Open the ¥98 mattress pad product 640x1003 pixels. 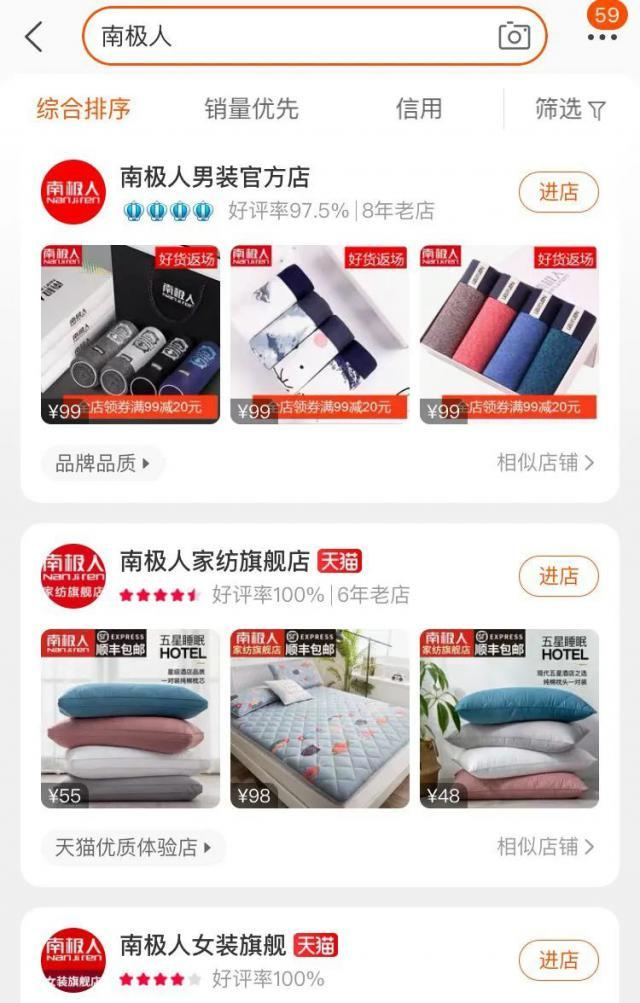coord(319,718)
